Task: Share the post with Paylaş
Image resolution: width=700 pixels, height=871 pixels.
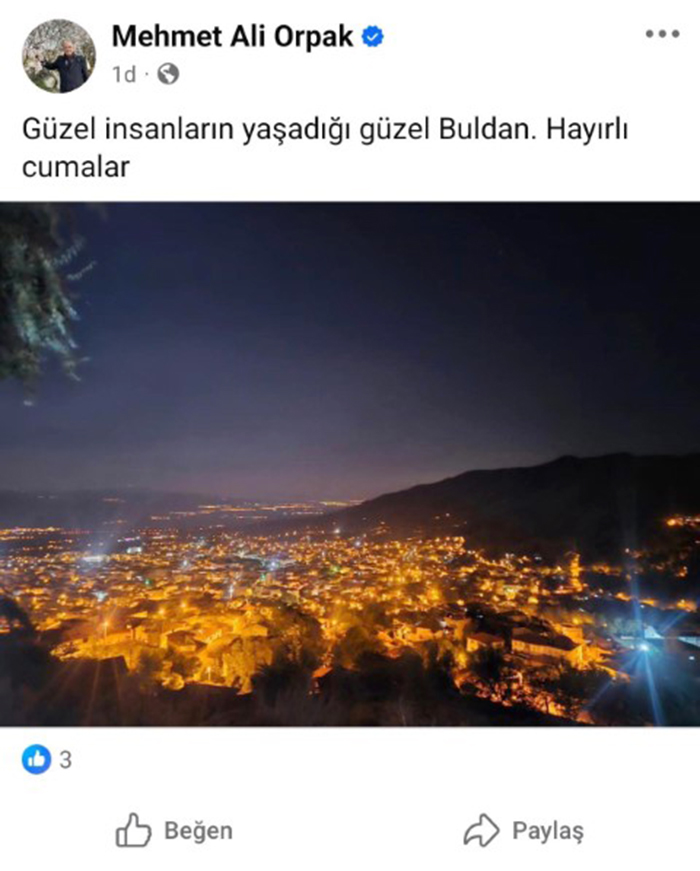Action: (524, 830)
